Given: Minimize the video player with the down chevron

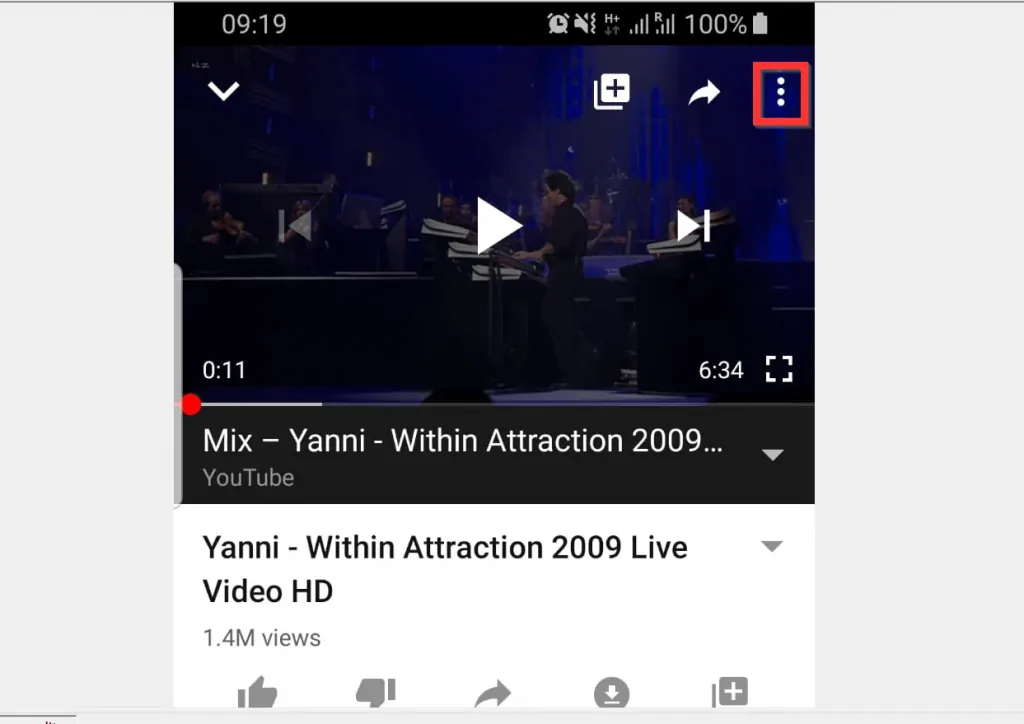Looking at the screenshot, I should 223,91.
